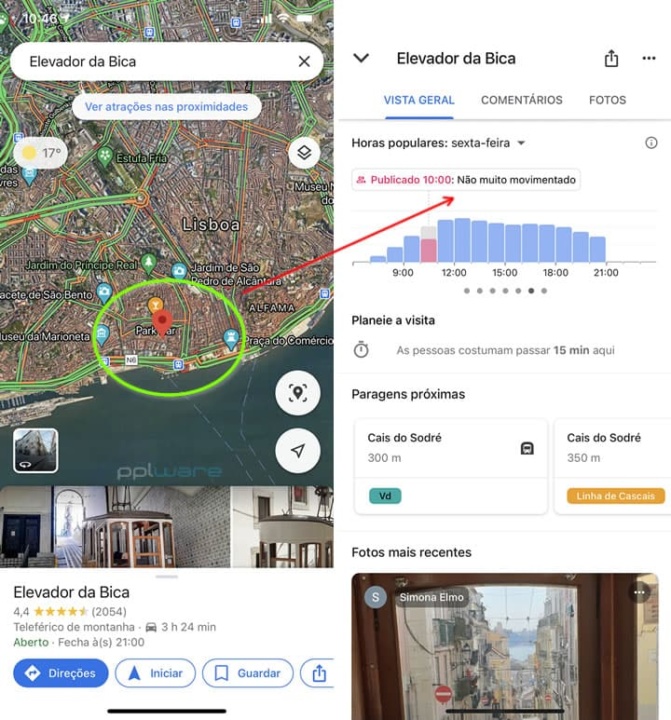Open the overflow menu in header
Viewport: 671px width, 720px height.
coord(649,58)
